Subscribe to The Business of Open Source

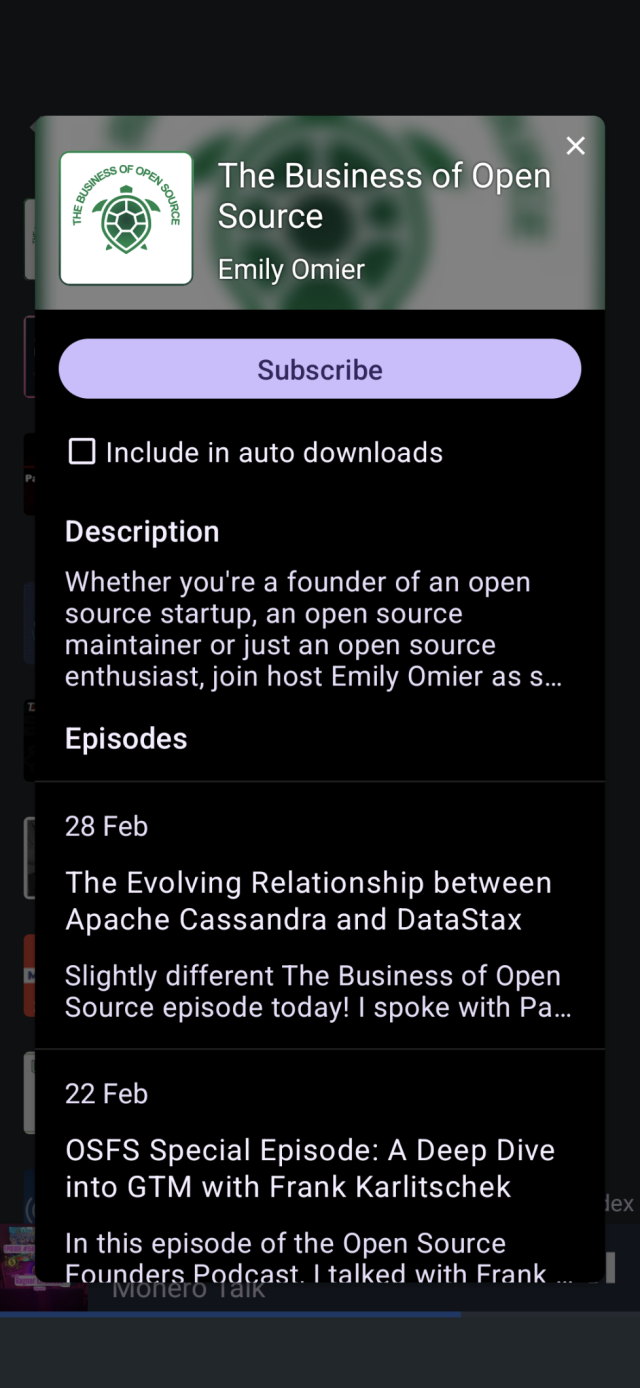tap(320, 369)
